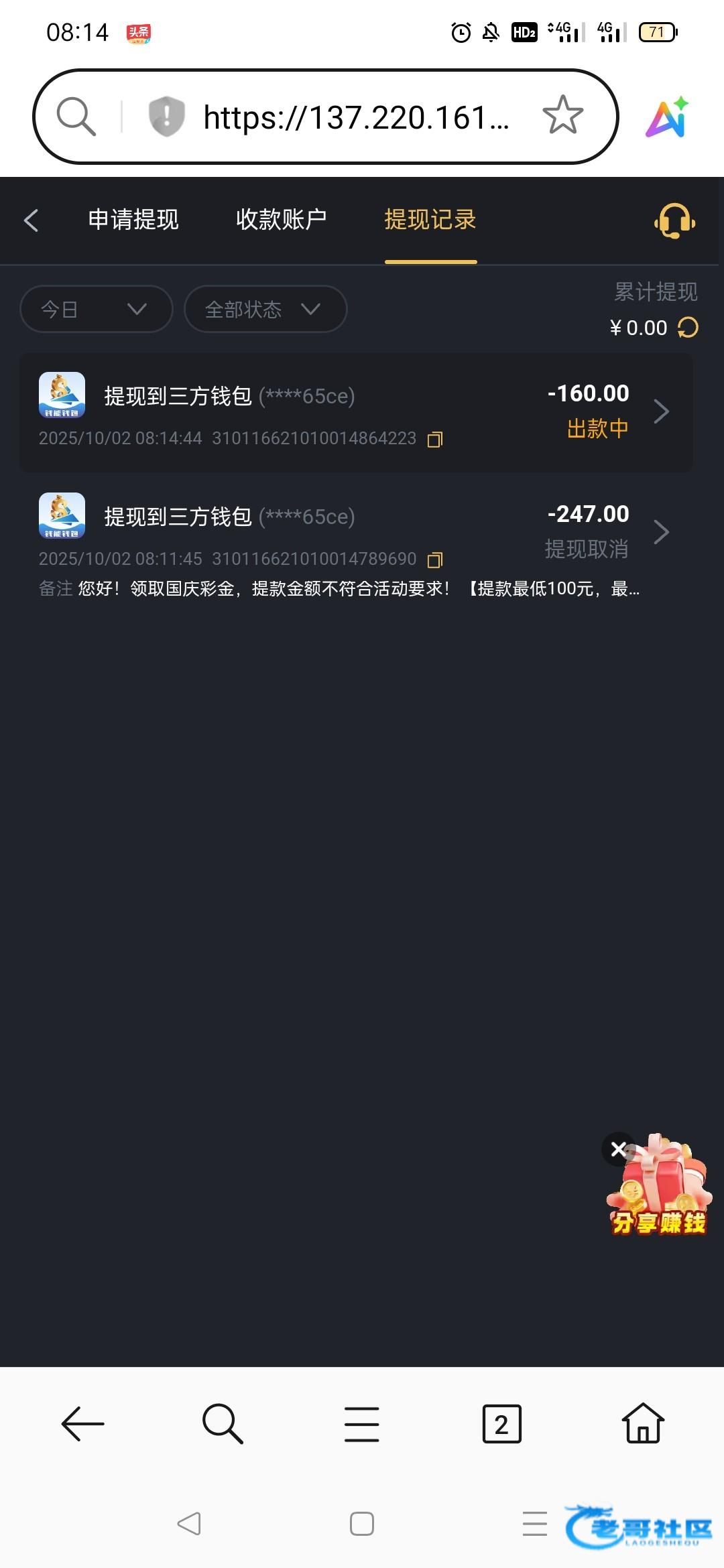The image size is (724, 1568).
Task: Expand the 今日 date dropdown
Action: [97, 309]
